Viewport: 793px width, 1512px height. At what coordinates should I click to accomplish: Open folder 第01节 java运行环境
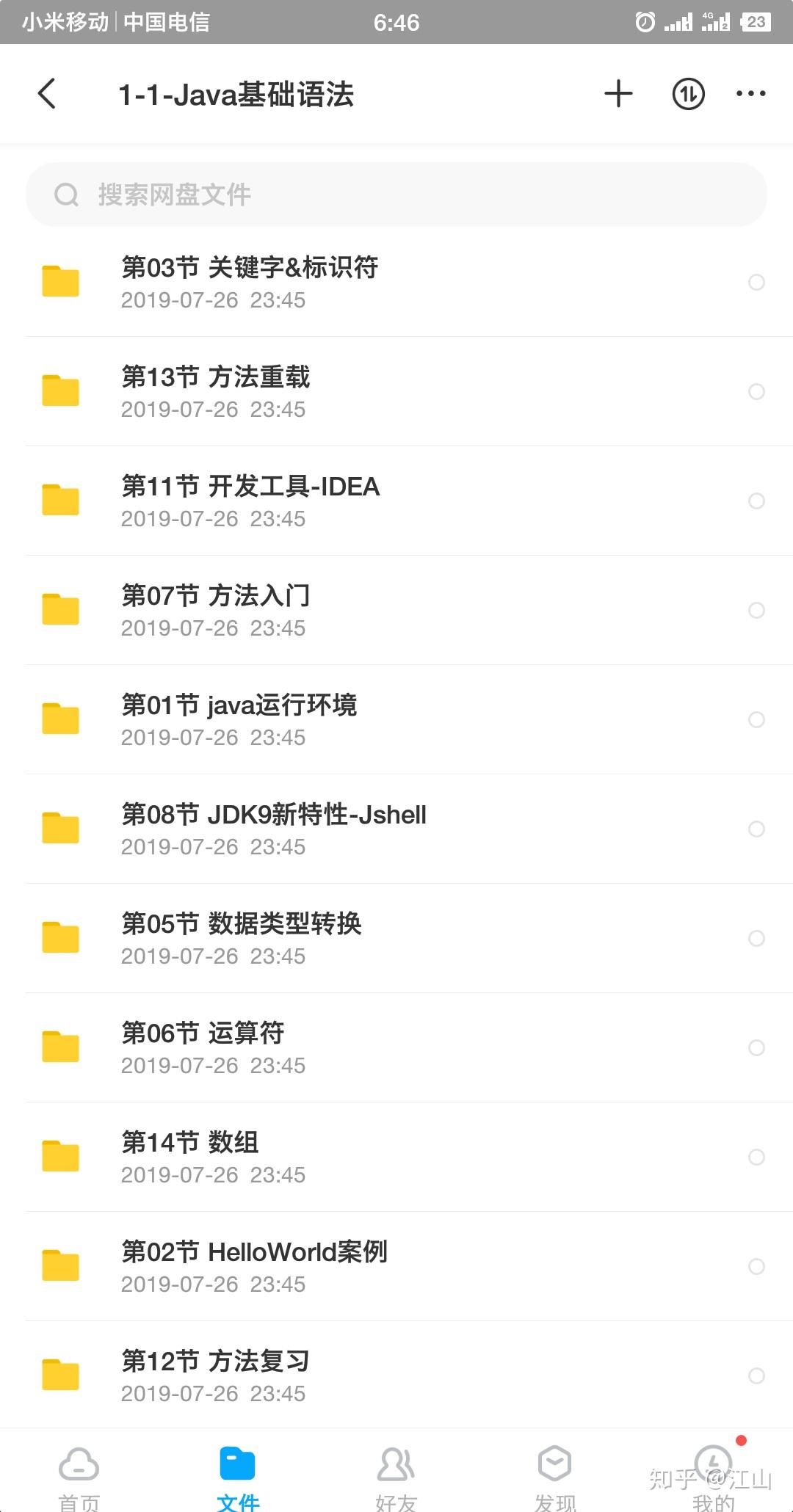396,720
